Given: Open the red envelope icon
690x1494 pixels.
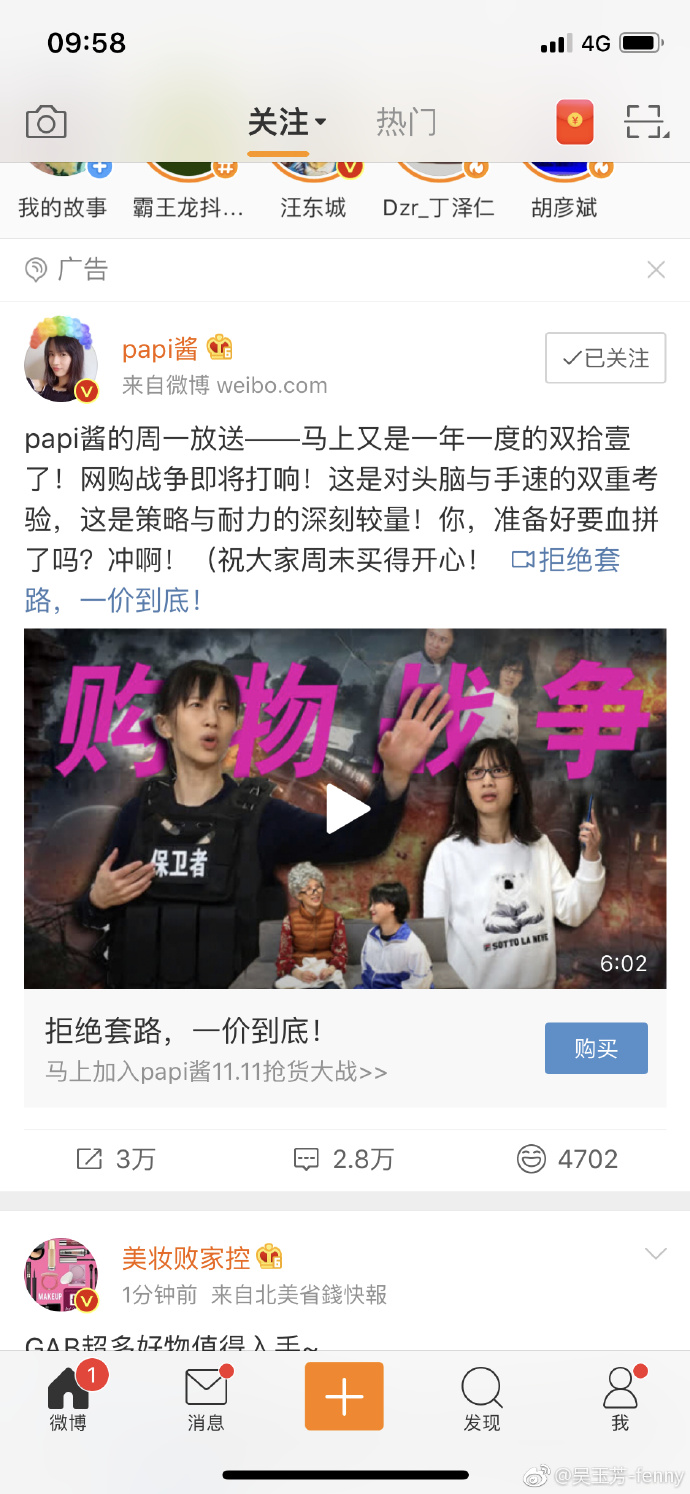Looking at the screenshot, I should point(575,122).
